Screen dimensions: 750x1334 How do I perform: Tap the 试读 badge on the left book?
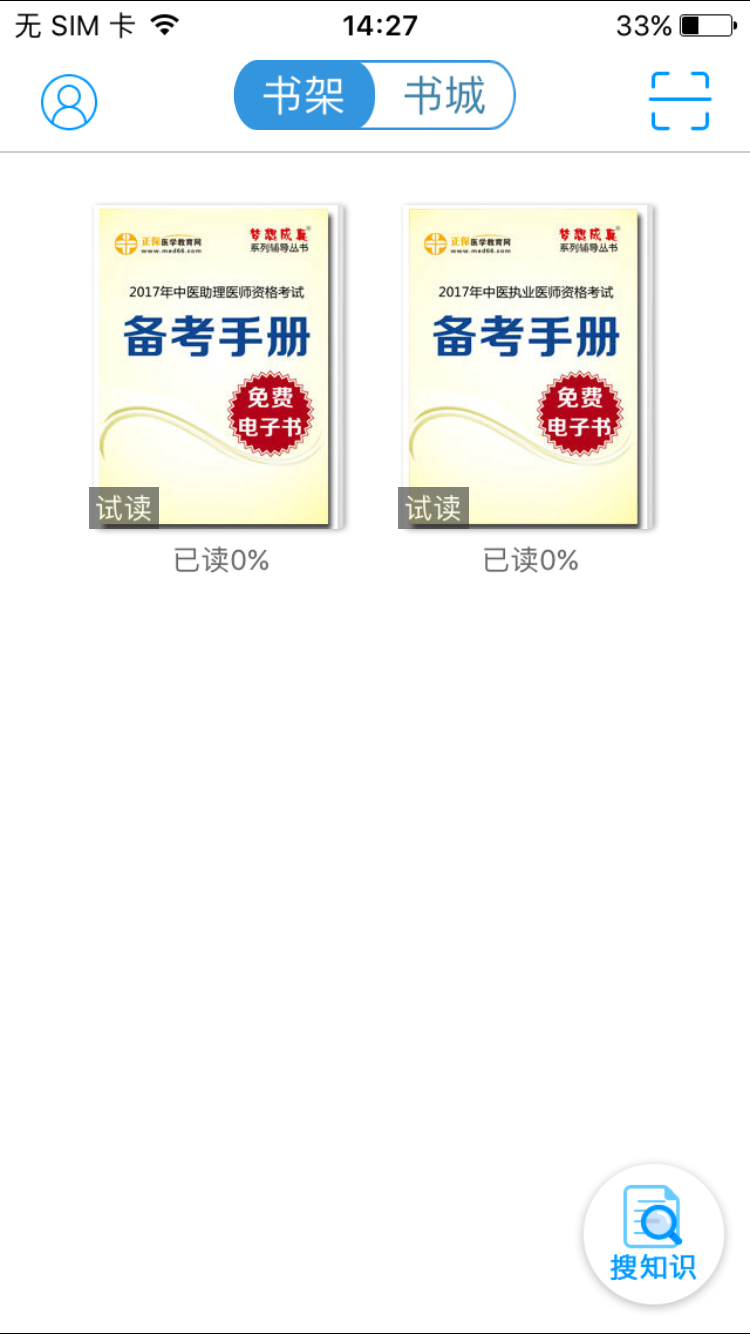(124, 507)
